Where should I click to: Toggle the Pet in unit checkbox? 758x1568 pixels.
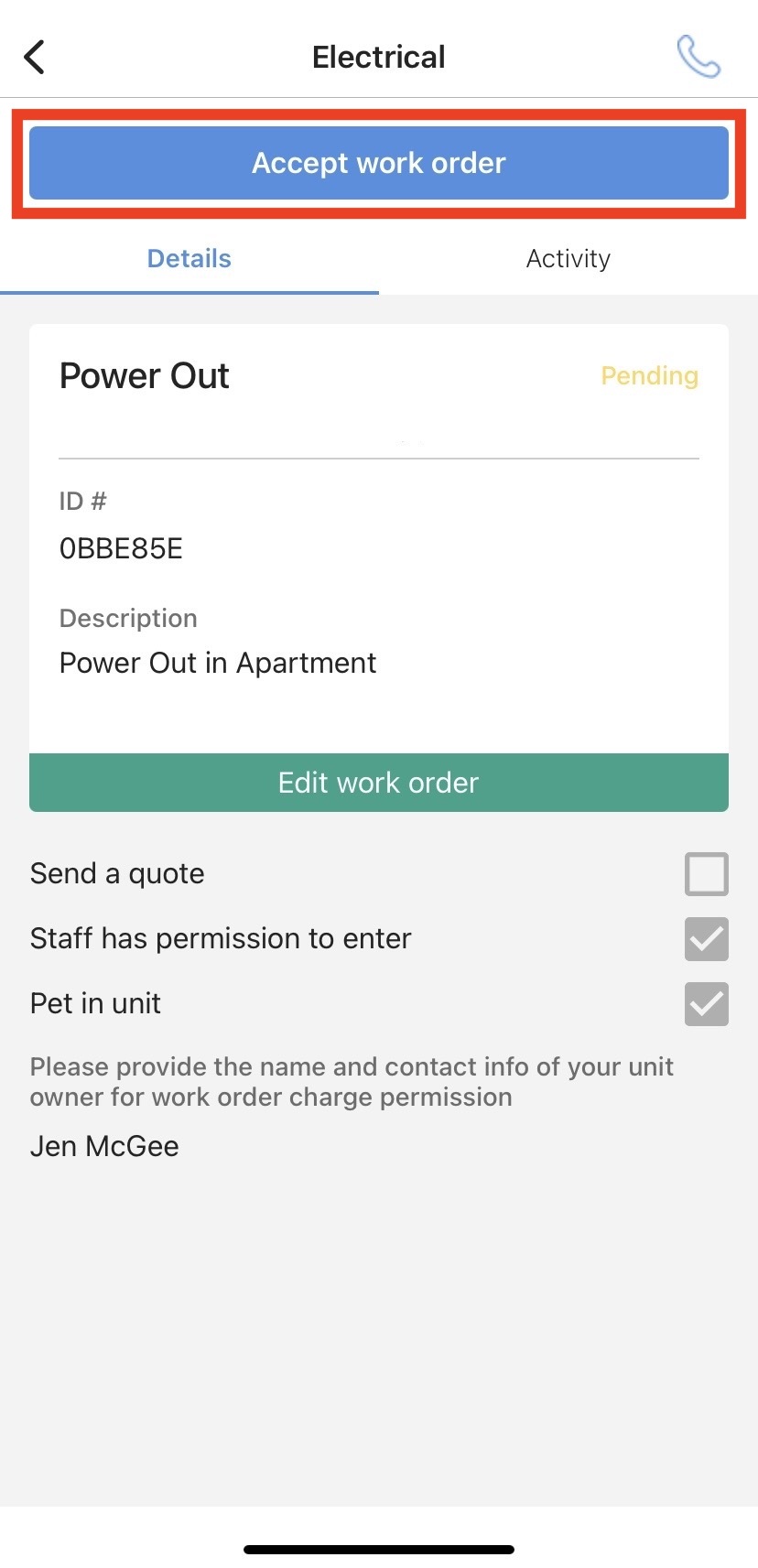point(706,1004)
